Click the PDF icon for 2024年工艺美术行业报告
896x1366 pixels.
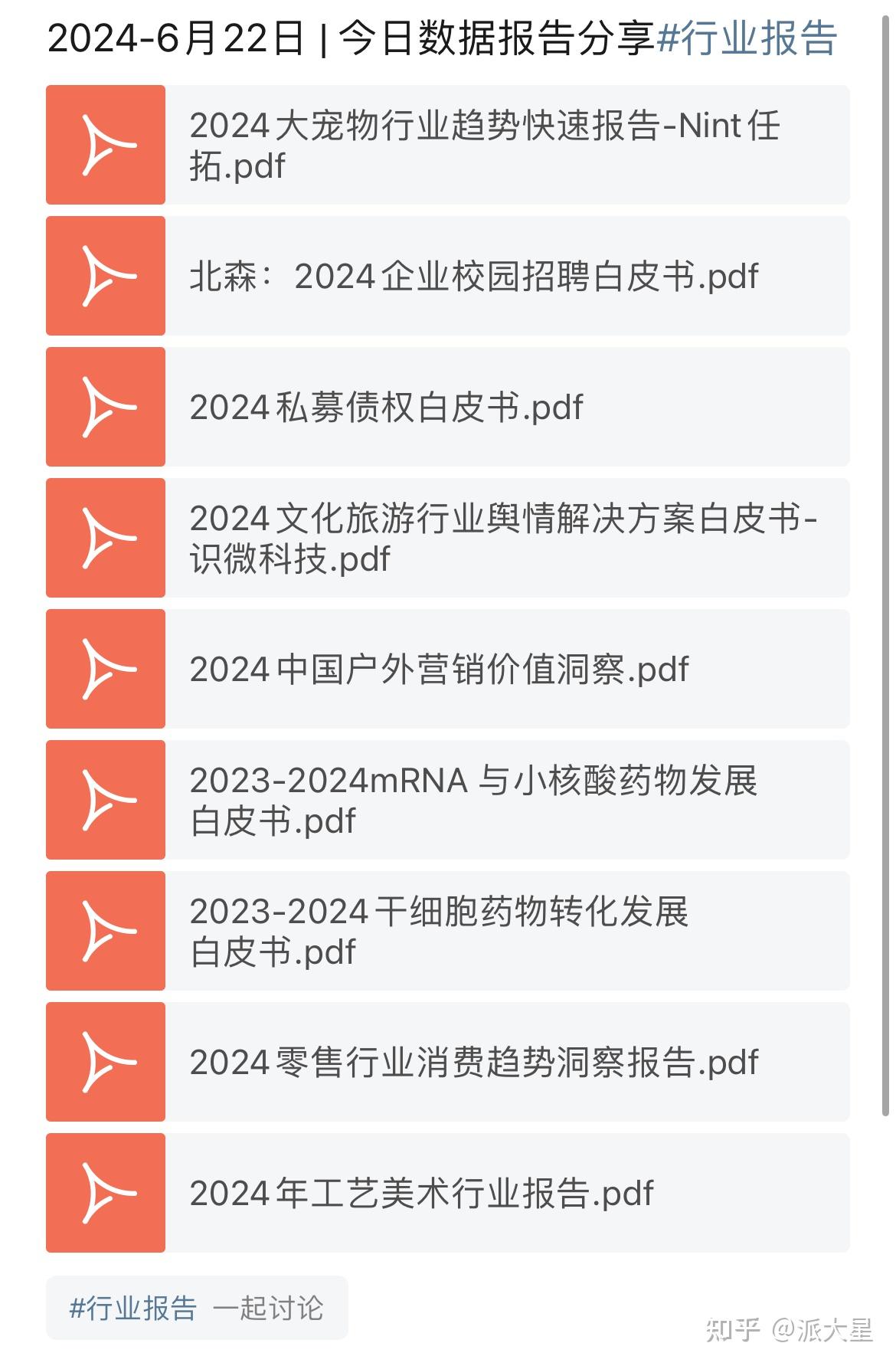(x=105, y=1193)
